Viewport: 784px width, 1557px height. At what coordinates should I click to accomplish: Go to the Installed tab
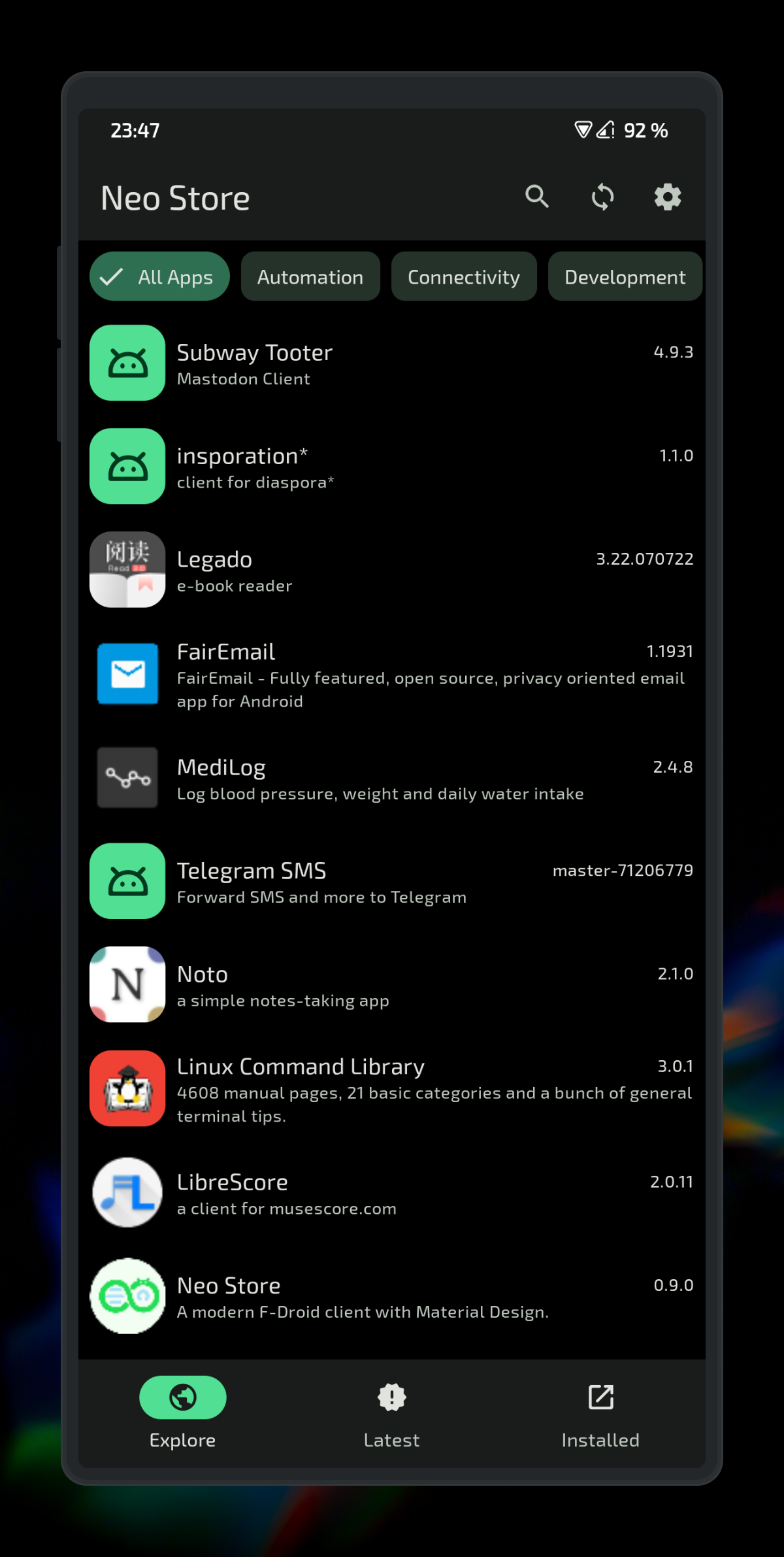pyautogui.click(x=601, y=1414)
